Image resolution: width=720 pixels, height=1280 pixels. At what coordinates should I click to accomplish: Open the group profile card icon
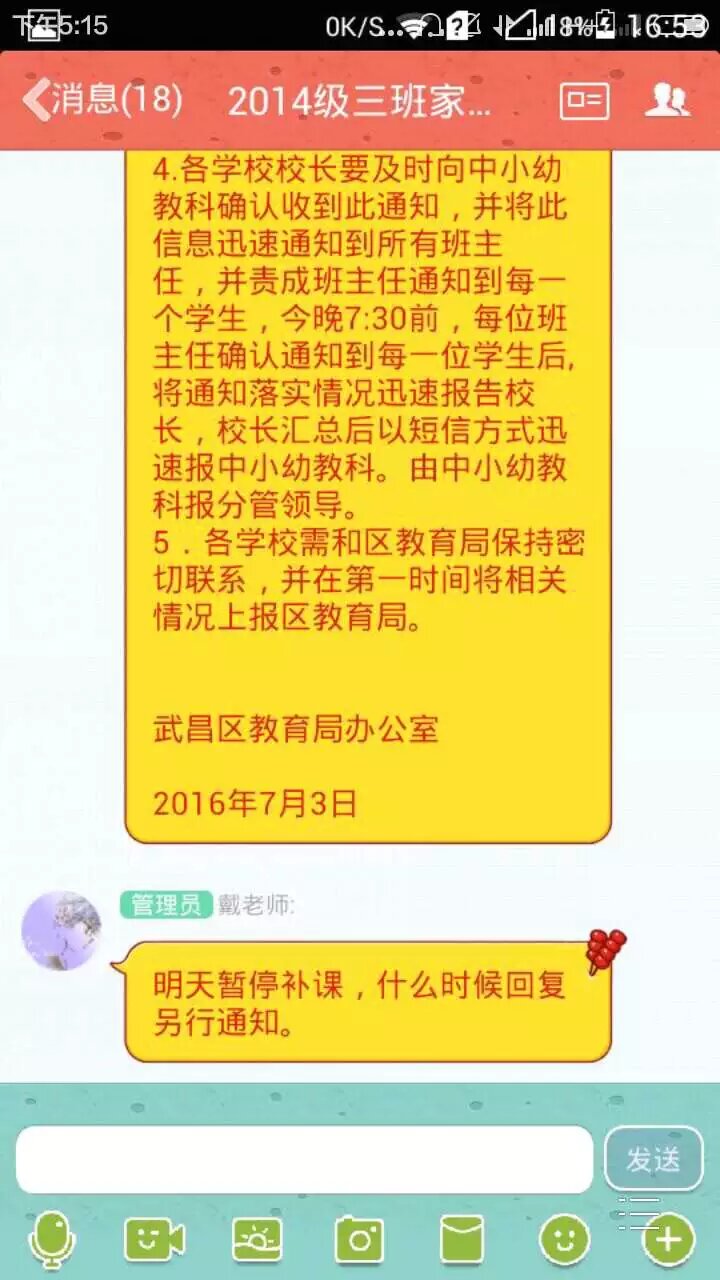[x=584, y=101]
